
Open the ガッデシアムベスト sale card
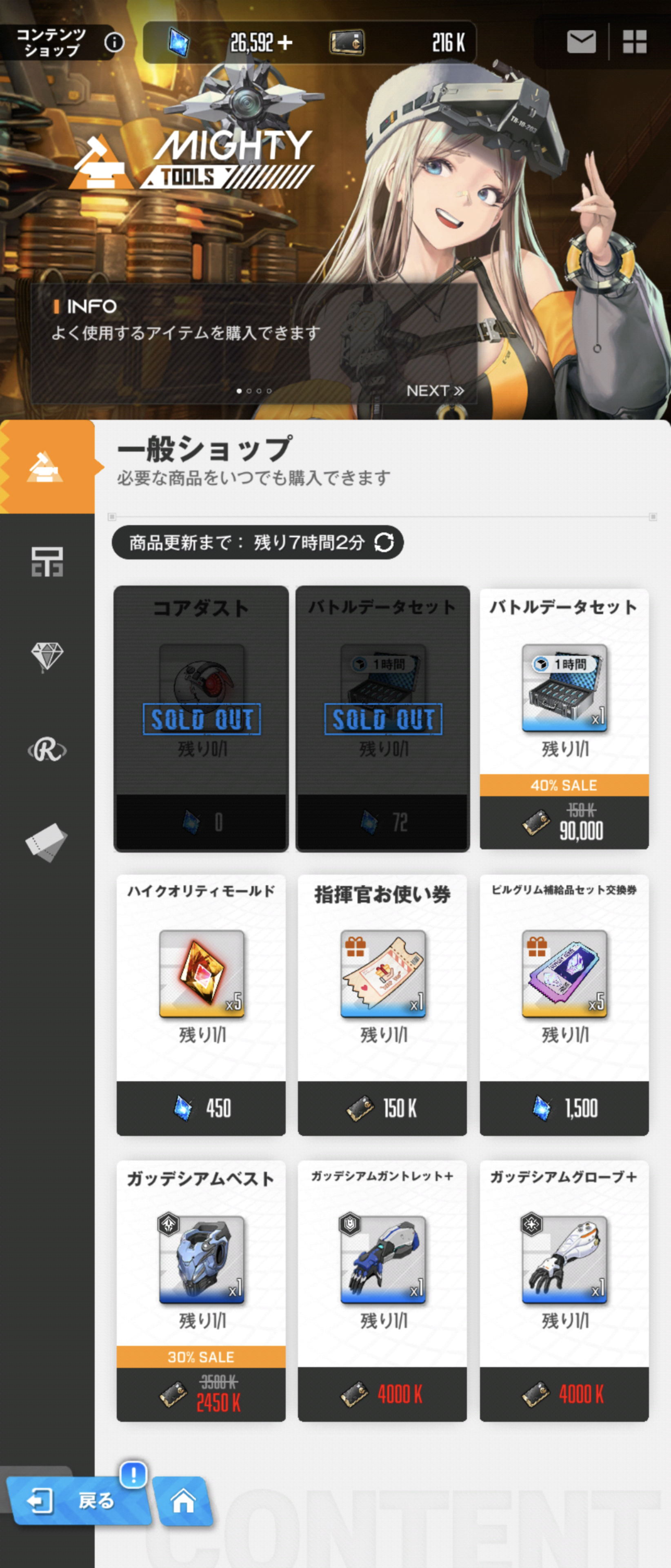(x=201, y=1290)
